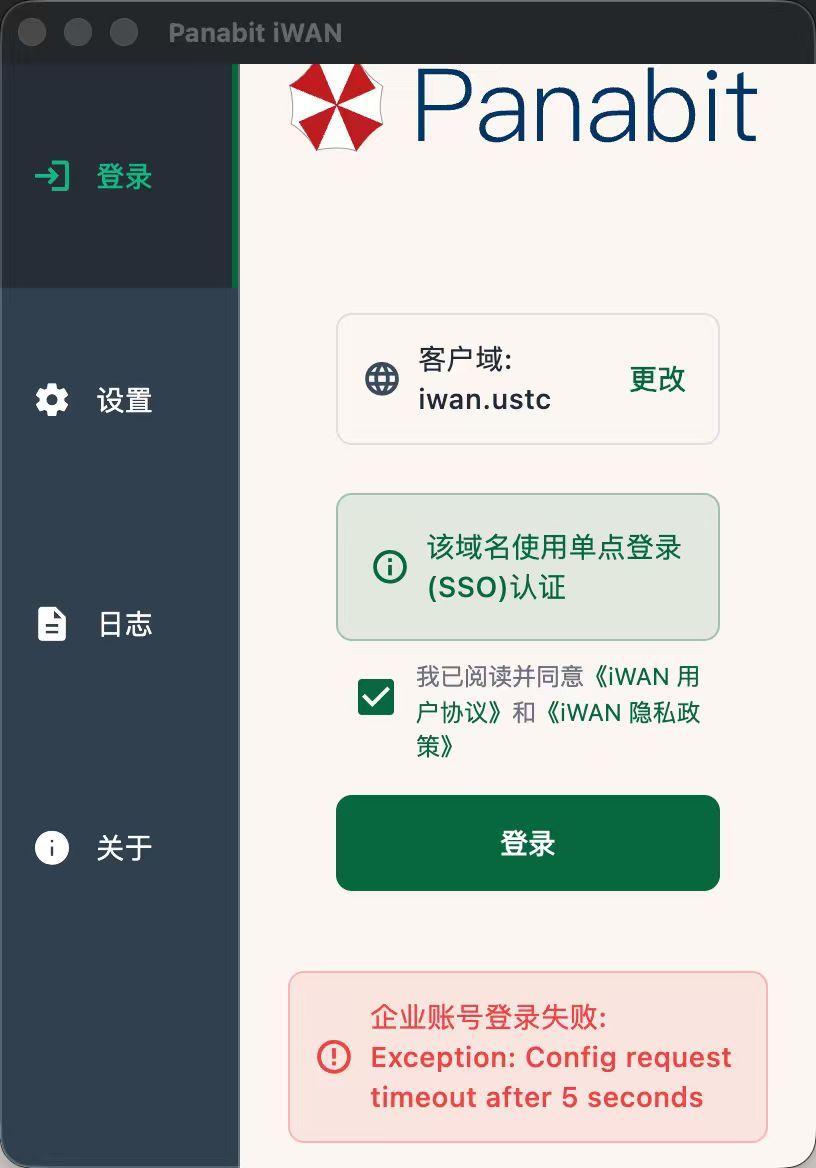Open the 设置 settings section
Screen dimensions: 816x1168
(118, 400)
